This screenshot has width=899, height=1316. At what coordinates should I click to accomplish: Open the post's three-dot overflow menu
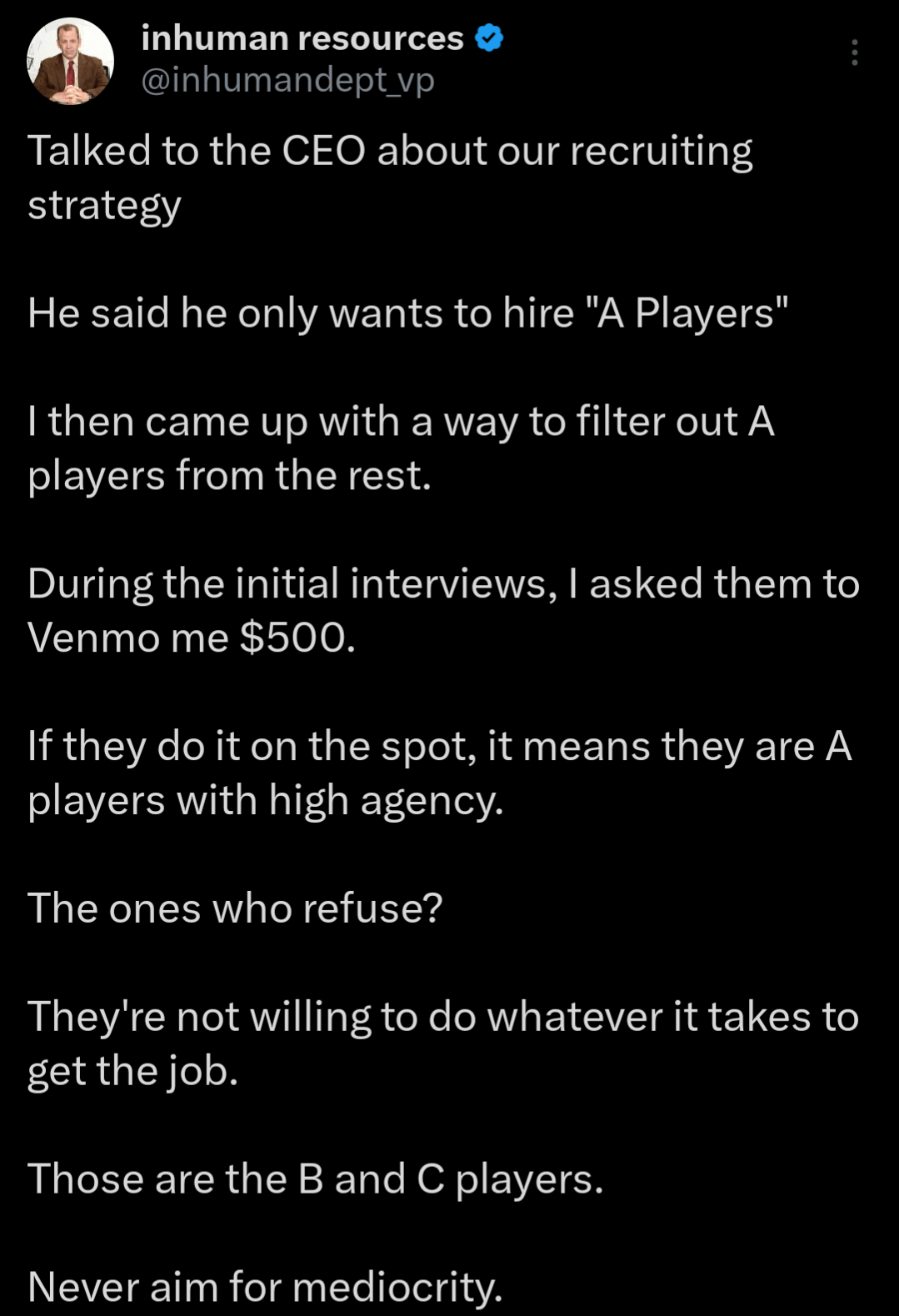pos(854,53)
